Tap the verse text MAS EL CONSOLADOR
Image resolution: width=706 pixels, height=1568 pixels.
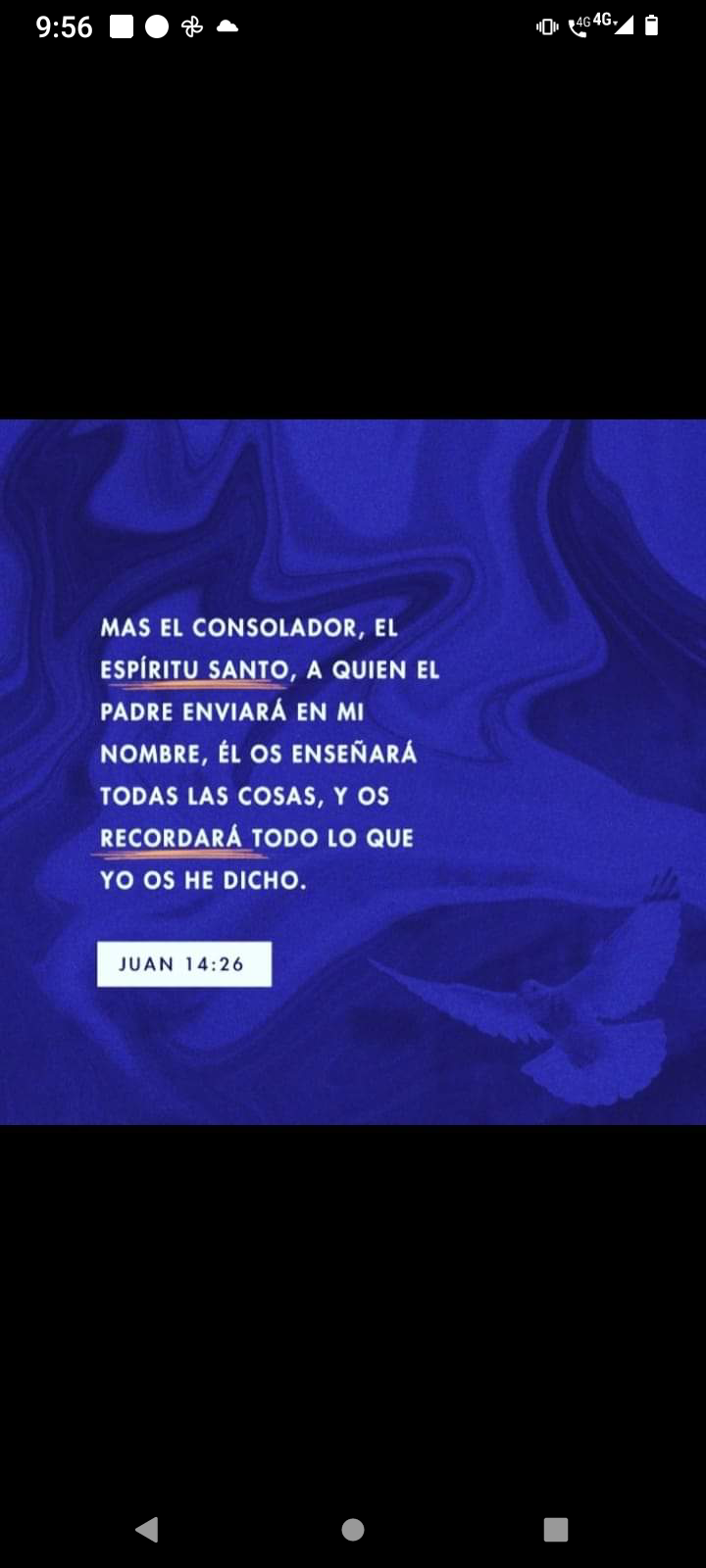click(x=250, y=628)
